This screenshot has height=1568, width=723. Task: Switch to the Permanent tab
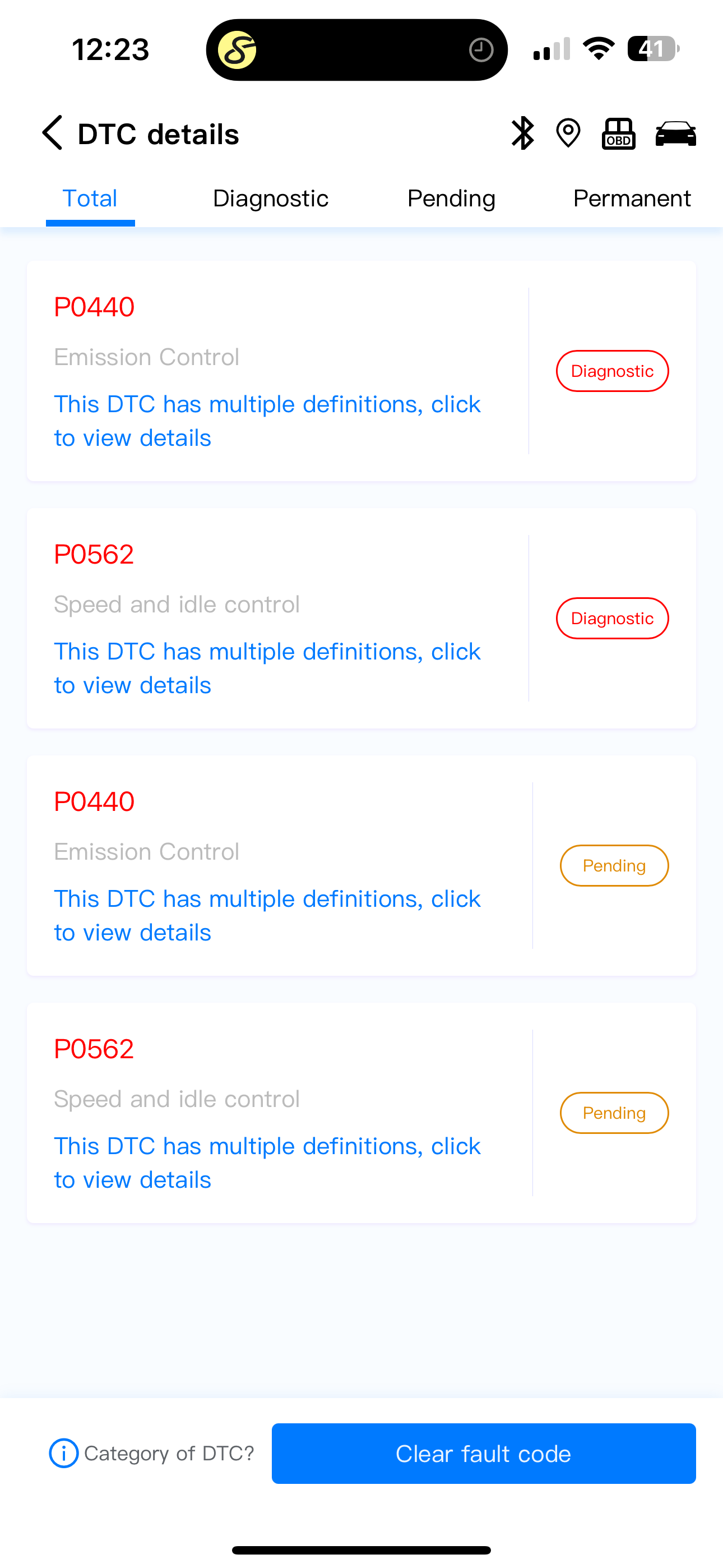[x=632, y=199]
